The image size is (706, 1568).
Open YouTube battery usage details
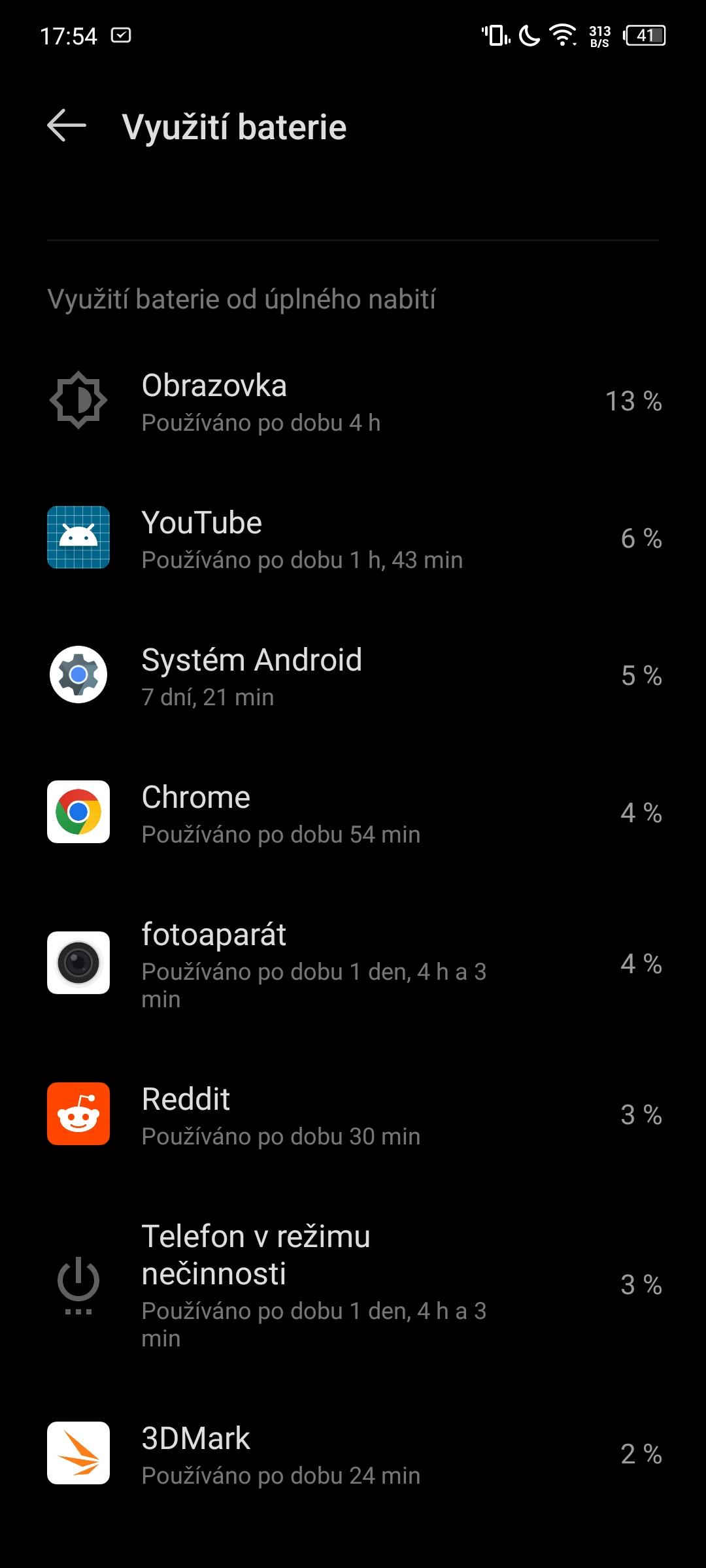[x=353, y=538]
